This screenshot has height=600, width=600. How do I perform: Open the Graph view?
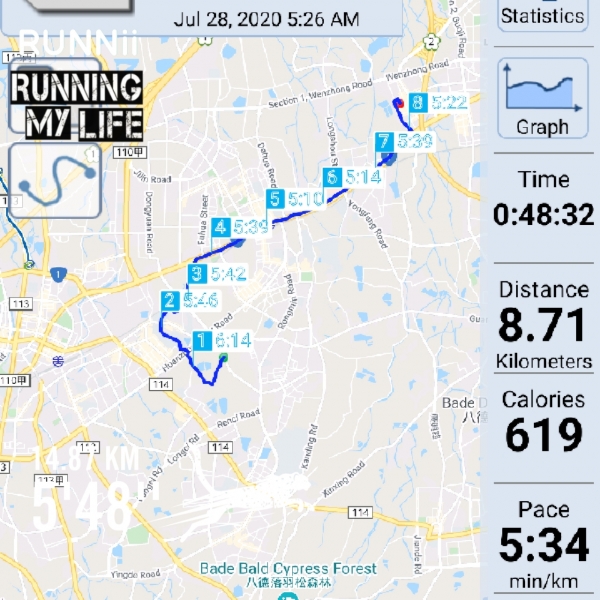tap(542, 98)
